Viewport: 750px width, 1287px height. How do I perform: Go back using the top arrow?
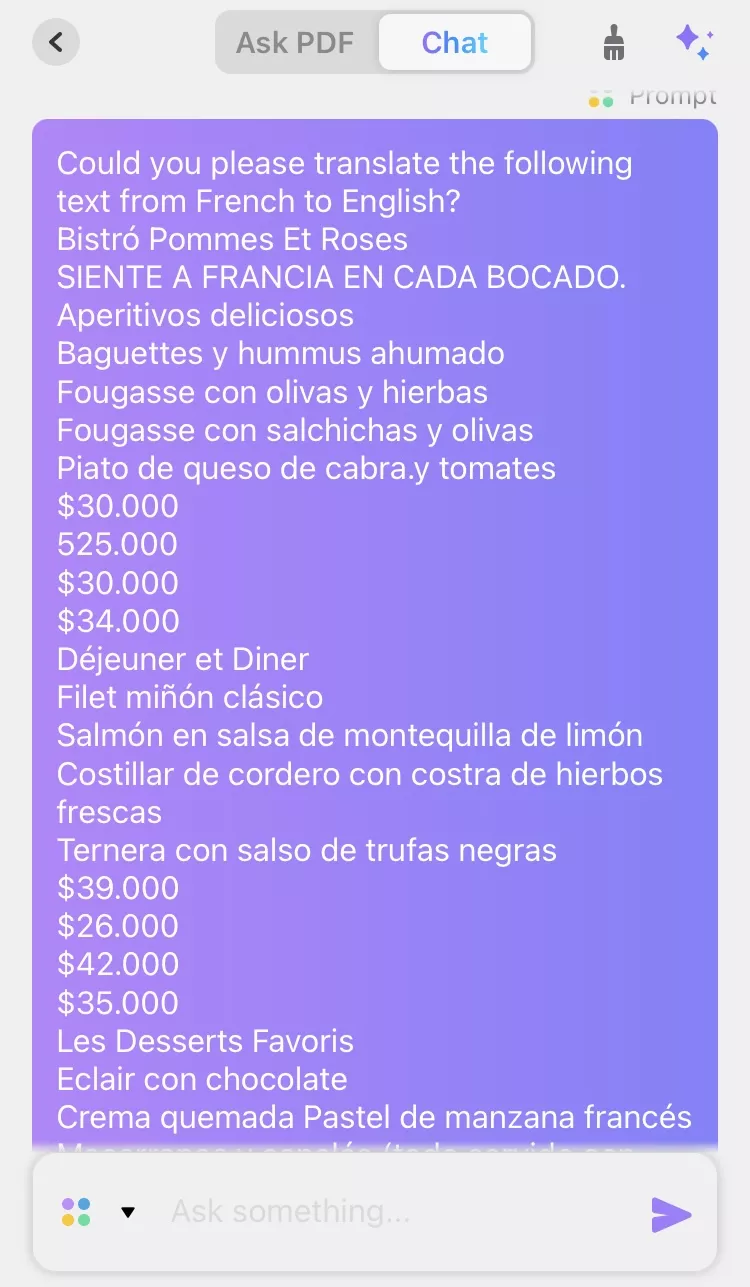tap(56, 42)
